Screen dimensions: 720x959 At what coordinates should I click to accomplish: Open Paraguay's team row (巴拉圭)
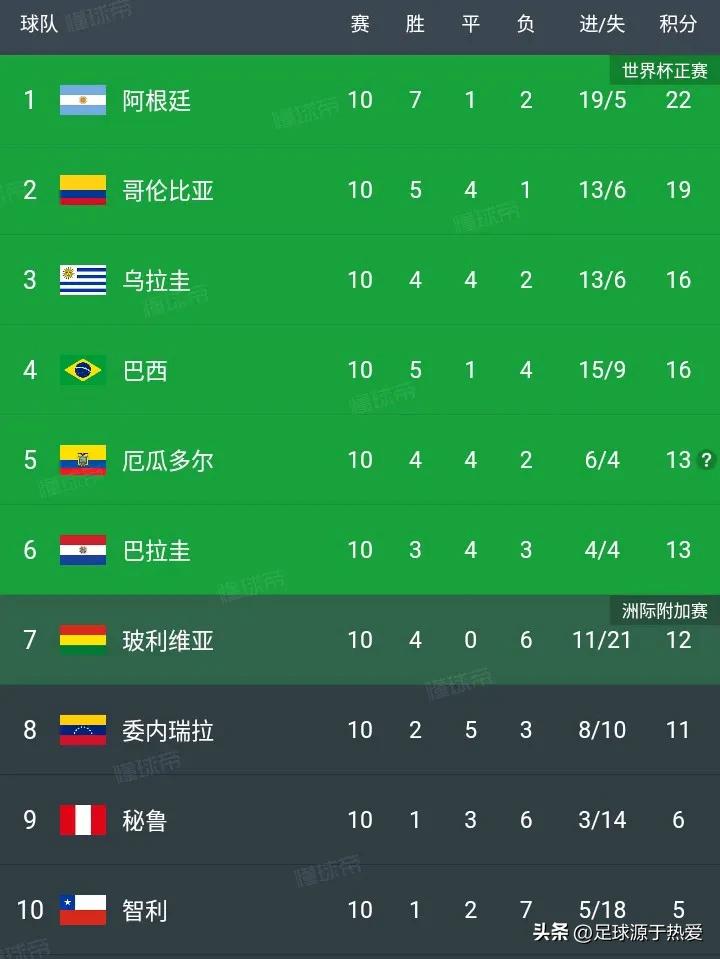157,550
